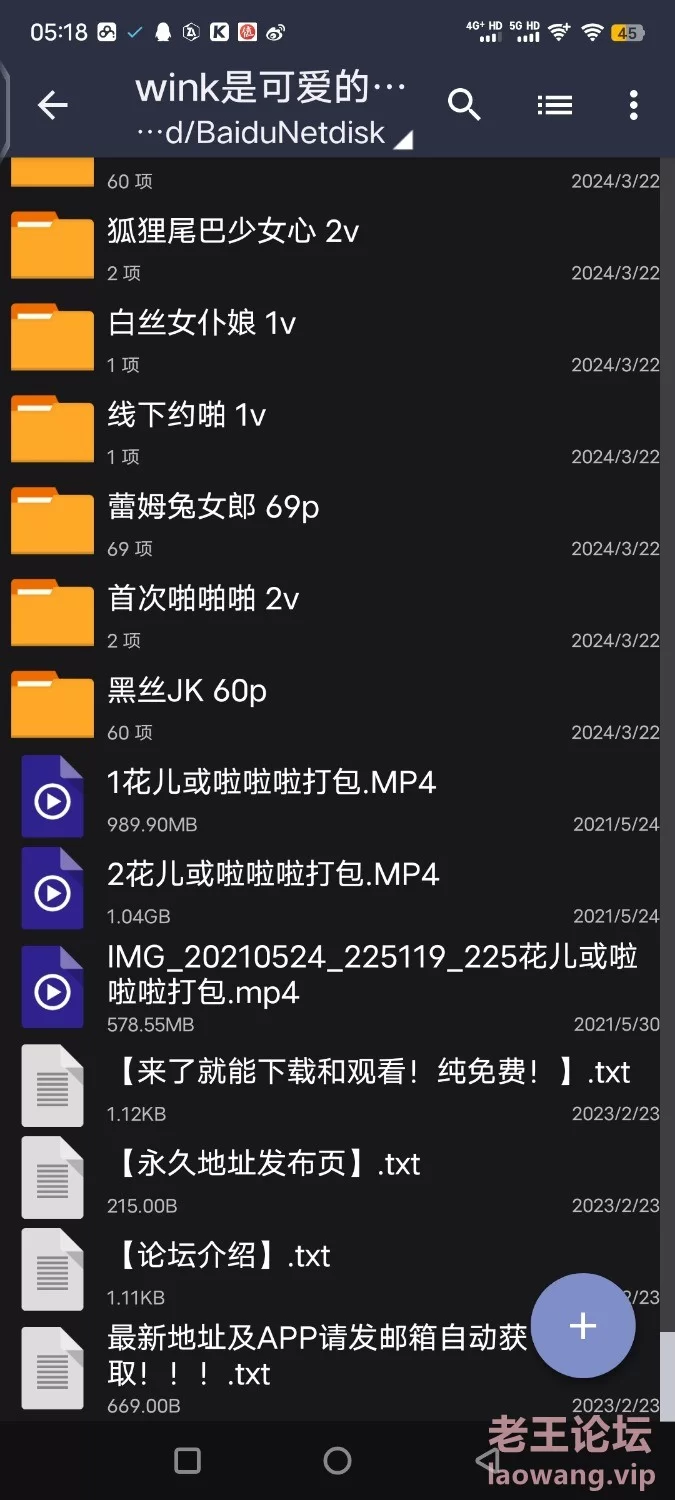Show recent apps via square button
The height and width of the screenshot is (1500, 675).
coord(187,1461)
